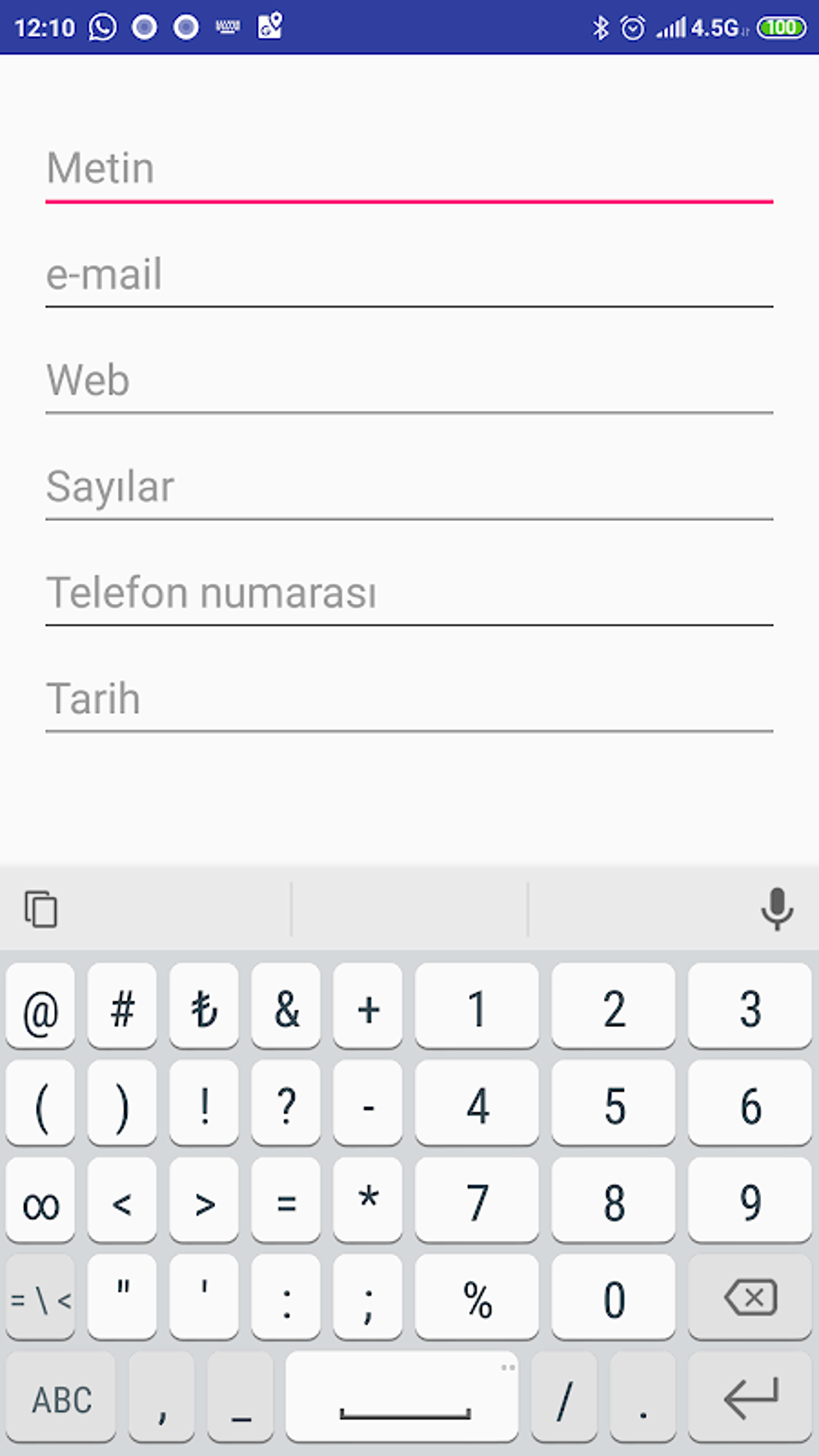Select the e-mail input field

[x=409, y=275]
